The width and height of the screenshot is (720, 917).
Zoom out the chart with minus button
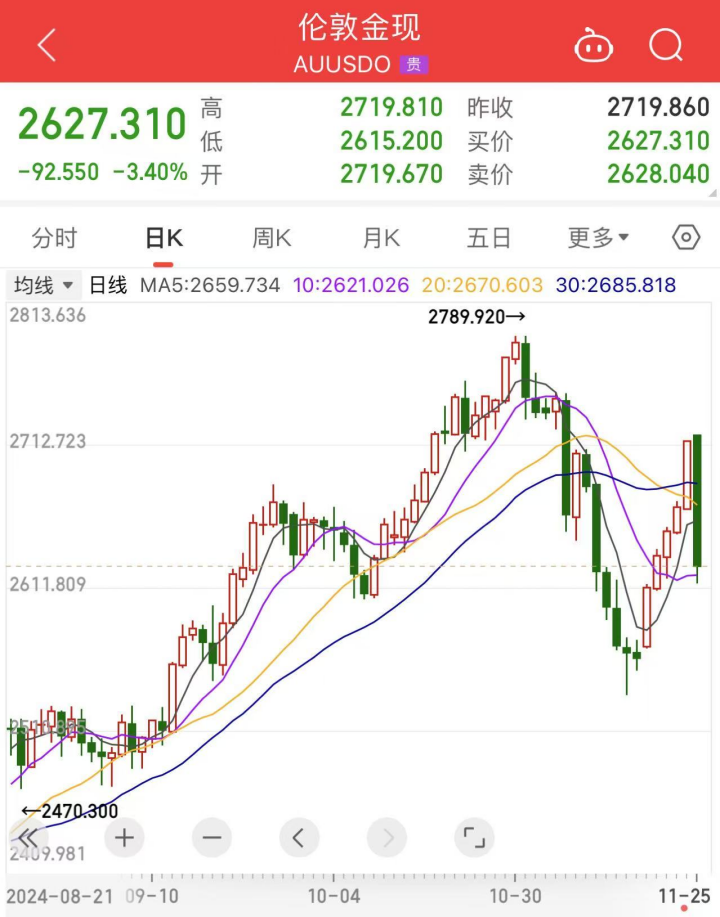pos(212,837)
